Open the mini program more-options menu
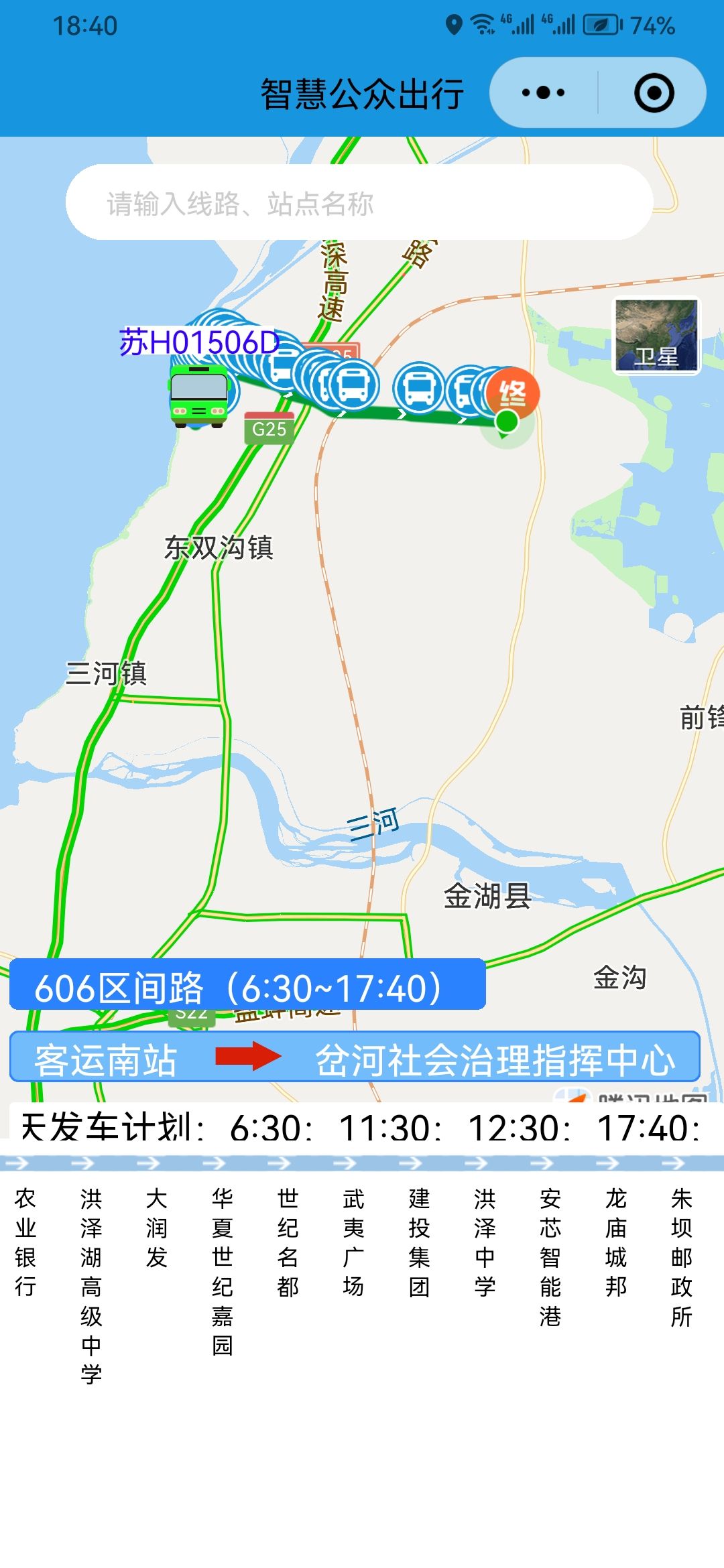The width and height of the screenshot is (724, 1568). pos(543,92)
